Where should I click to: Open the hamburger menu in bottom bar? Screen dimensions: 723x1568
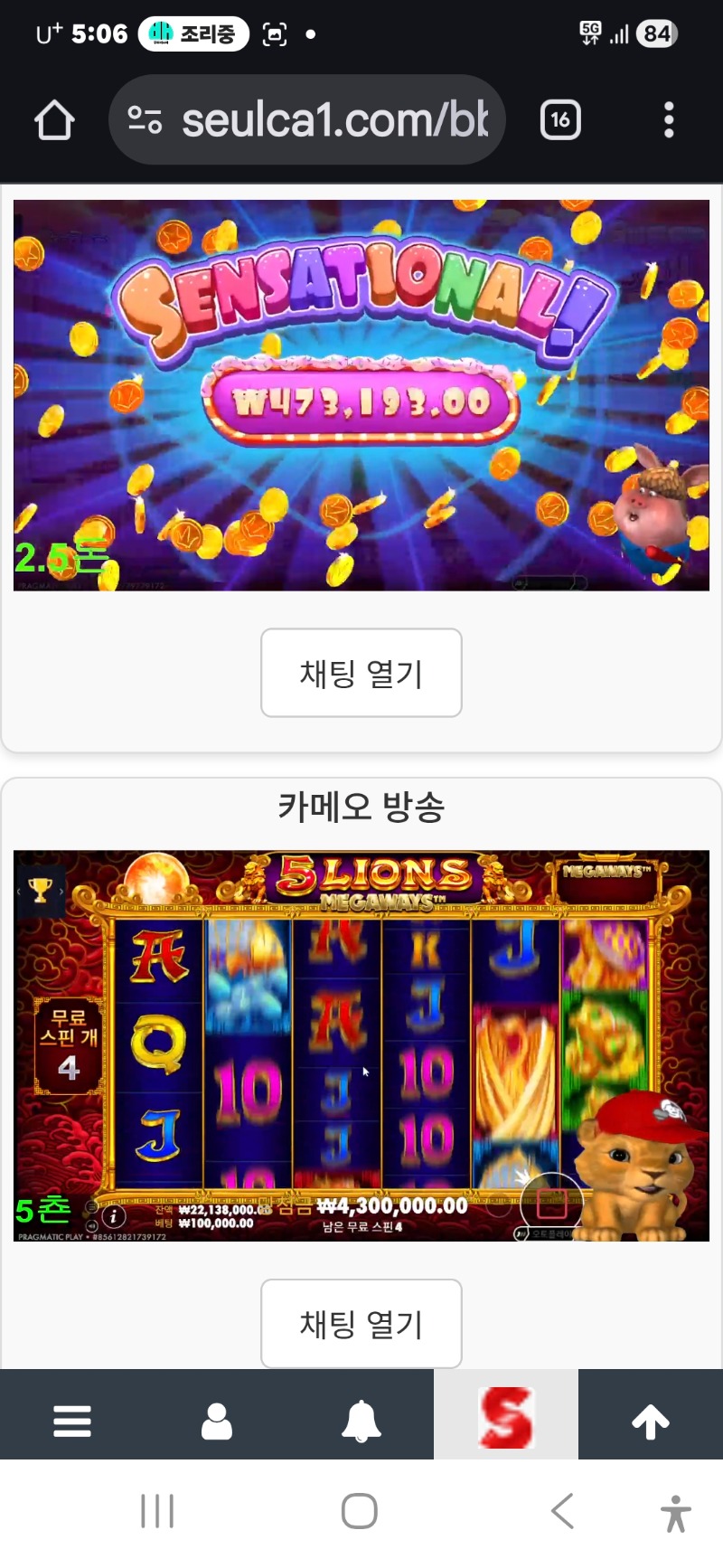(72, 1421)
